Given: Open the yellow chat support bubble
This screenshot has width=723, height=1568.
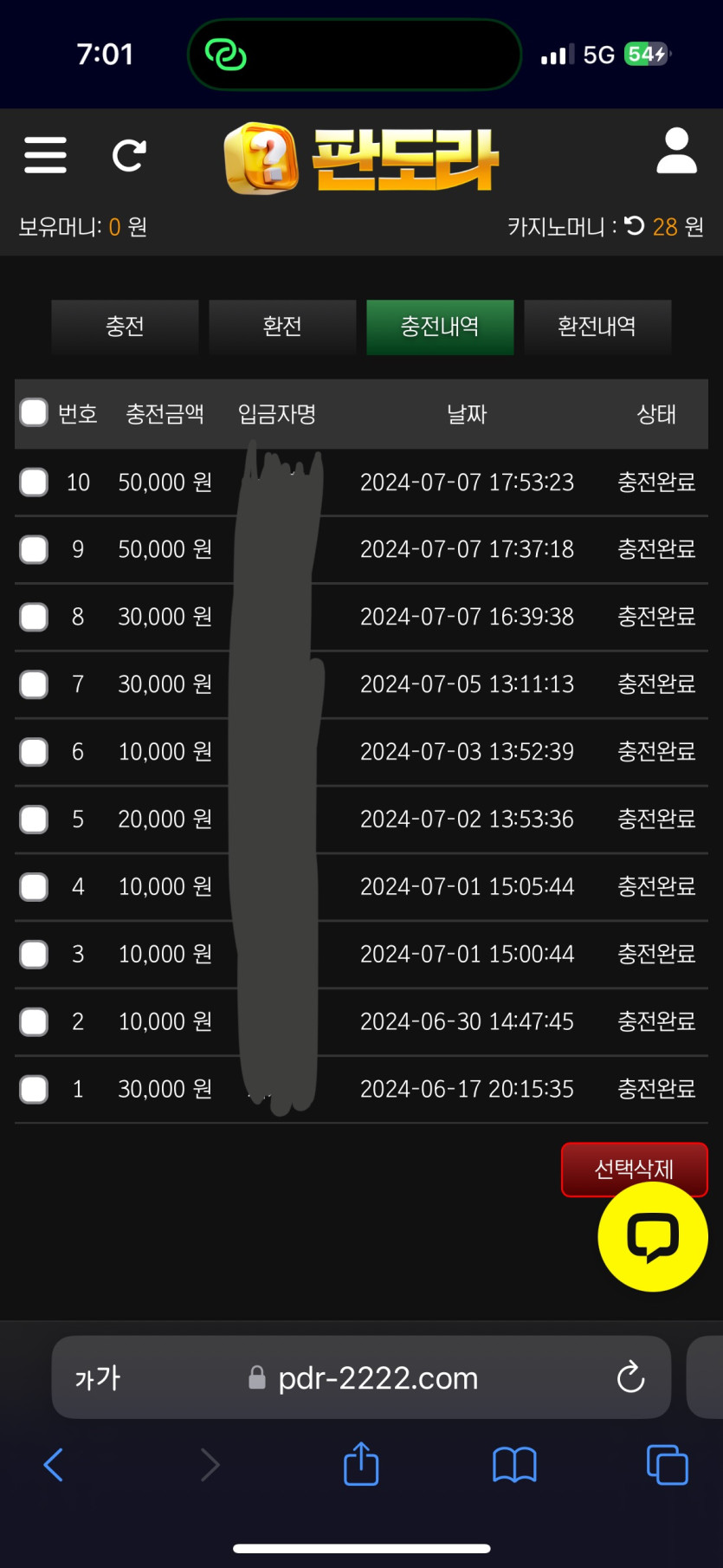Looking at the screenshot, I should pyautogui.click(x=653, y=1237).
